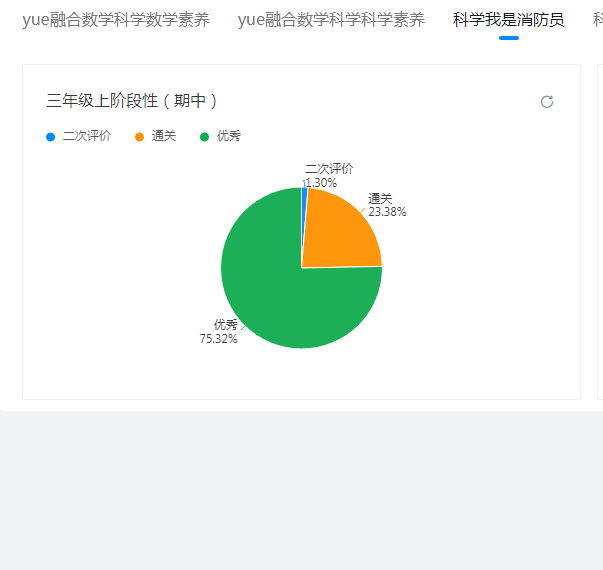
Task: Refresh the 三年级上阶段性 chart
Action: [547, 101]
